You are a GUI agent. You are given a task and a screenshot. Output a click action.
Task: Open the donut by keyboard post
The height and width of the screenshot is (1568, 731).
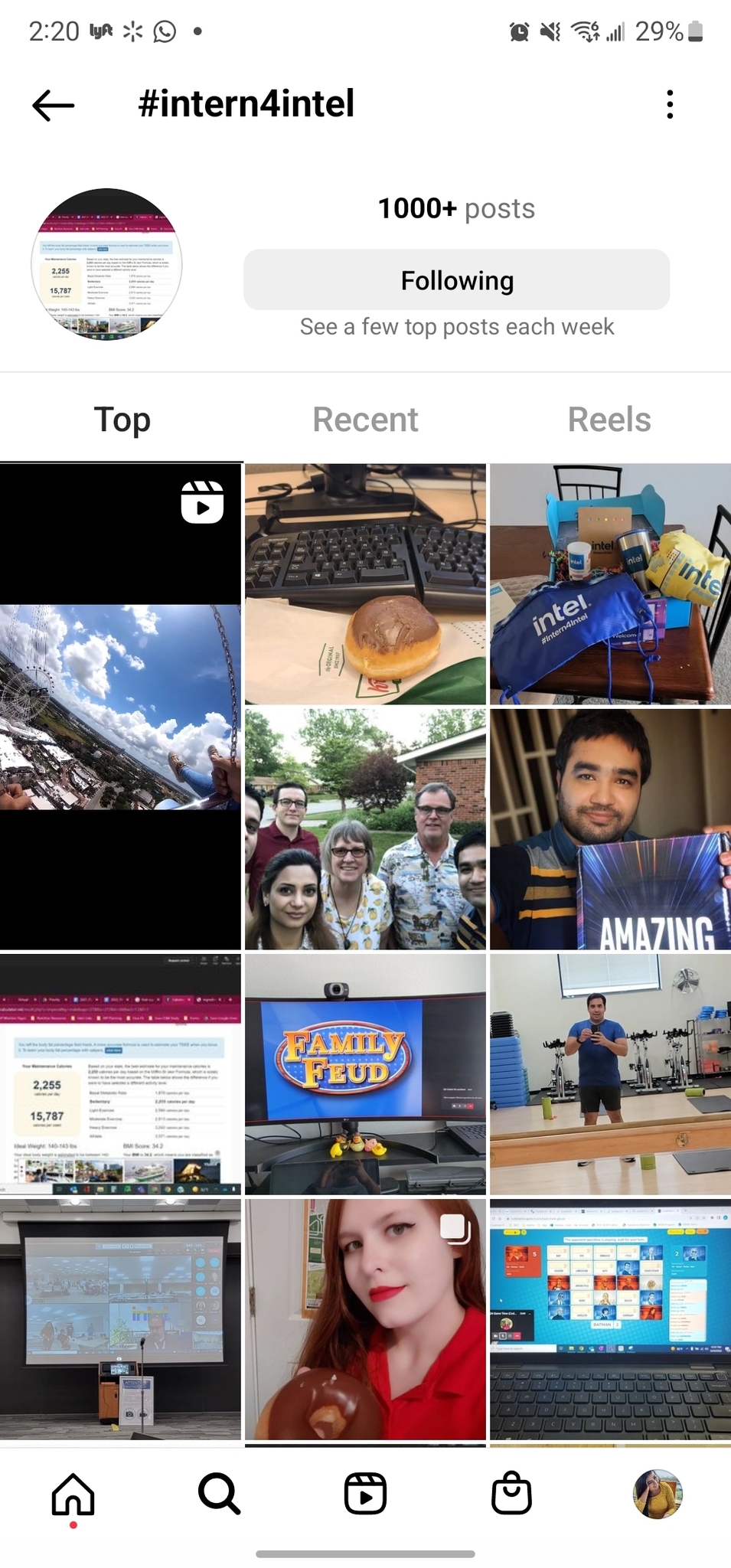[x=365, y=583]
